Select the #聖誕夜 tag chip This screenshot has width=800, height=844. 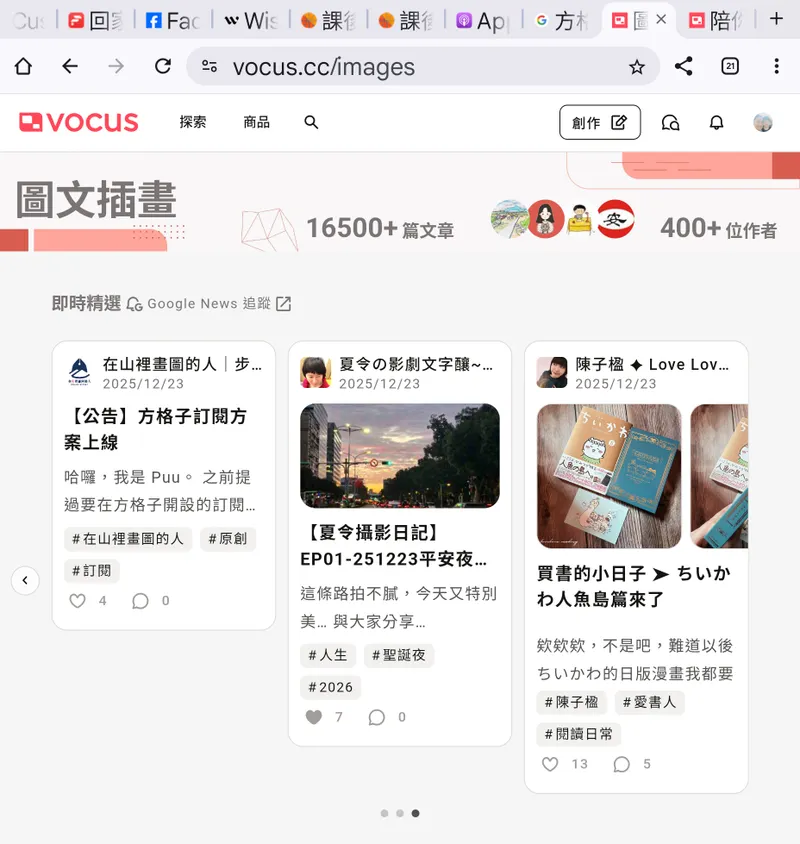pyautogui.click(x=398, y=655)
